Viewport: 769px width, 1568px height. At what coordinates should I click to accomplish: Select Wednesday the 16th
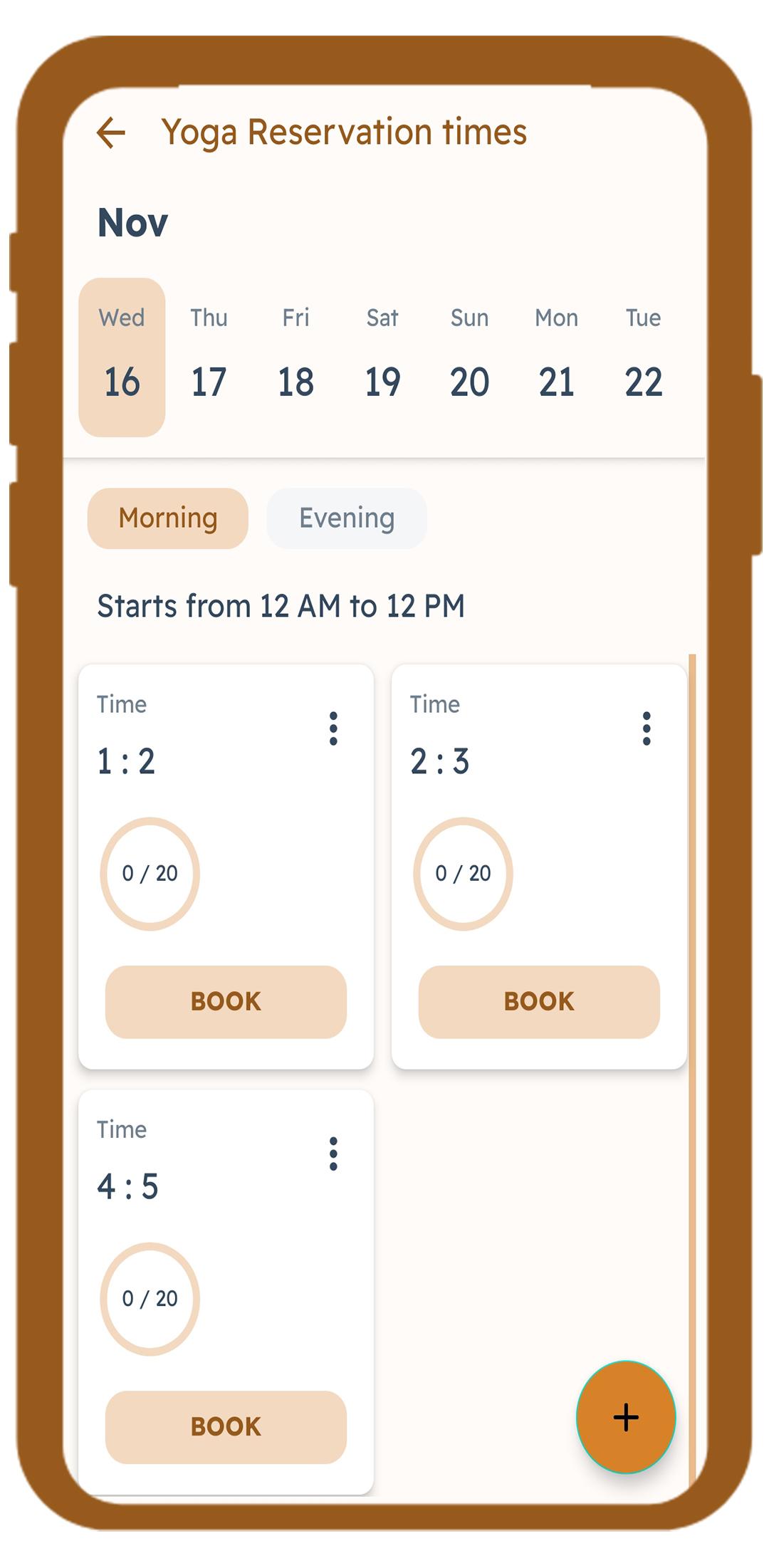click(x=122, y=357)
